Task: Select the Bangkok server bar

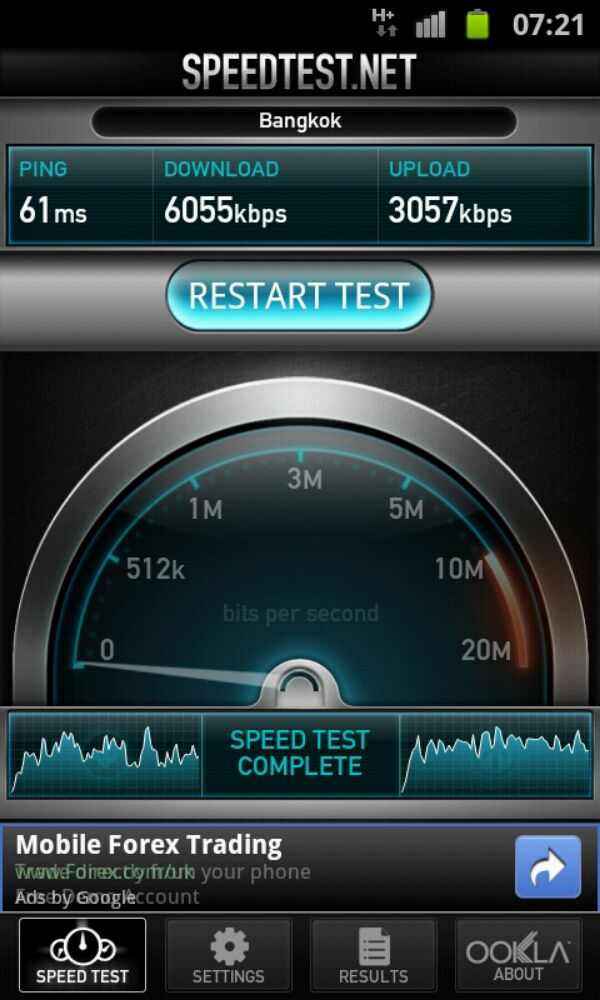Action: pos(304,121)
